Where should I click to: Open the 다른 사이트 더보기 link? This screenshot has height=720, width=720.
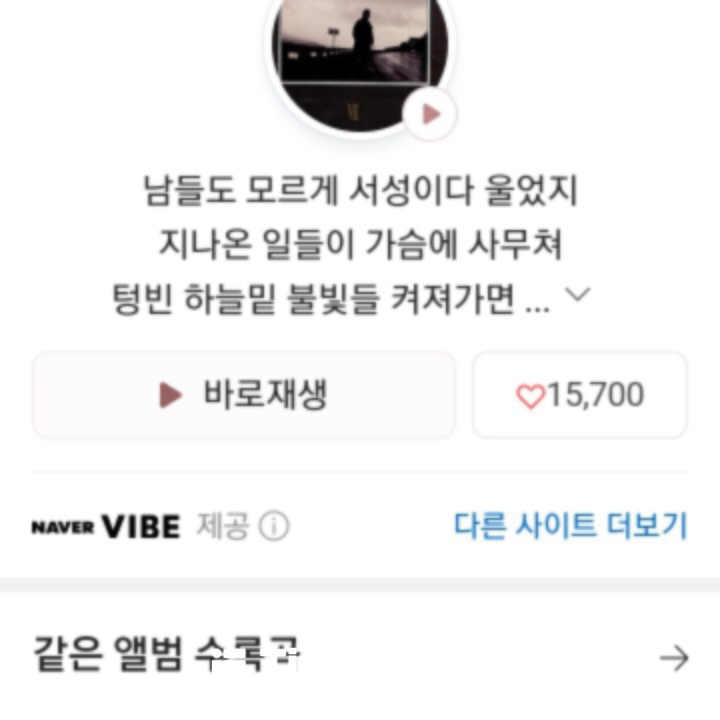(570, 525)
